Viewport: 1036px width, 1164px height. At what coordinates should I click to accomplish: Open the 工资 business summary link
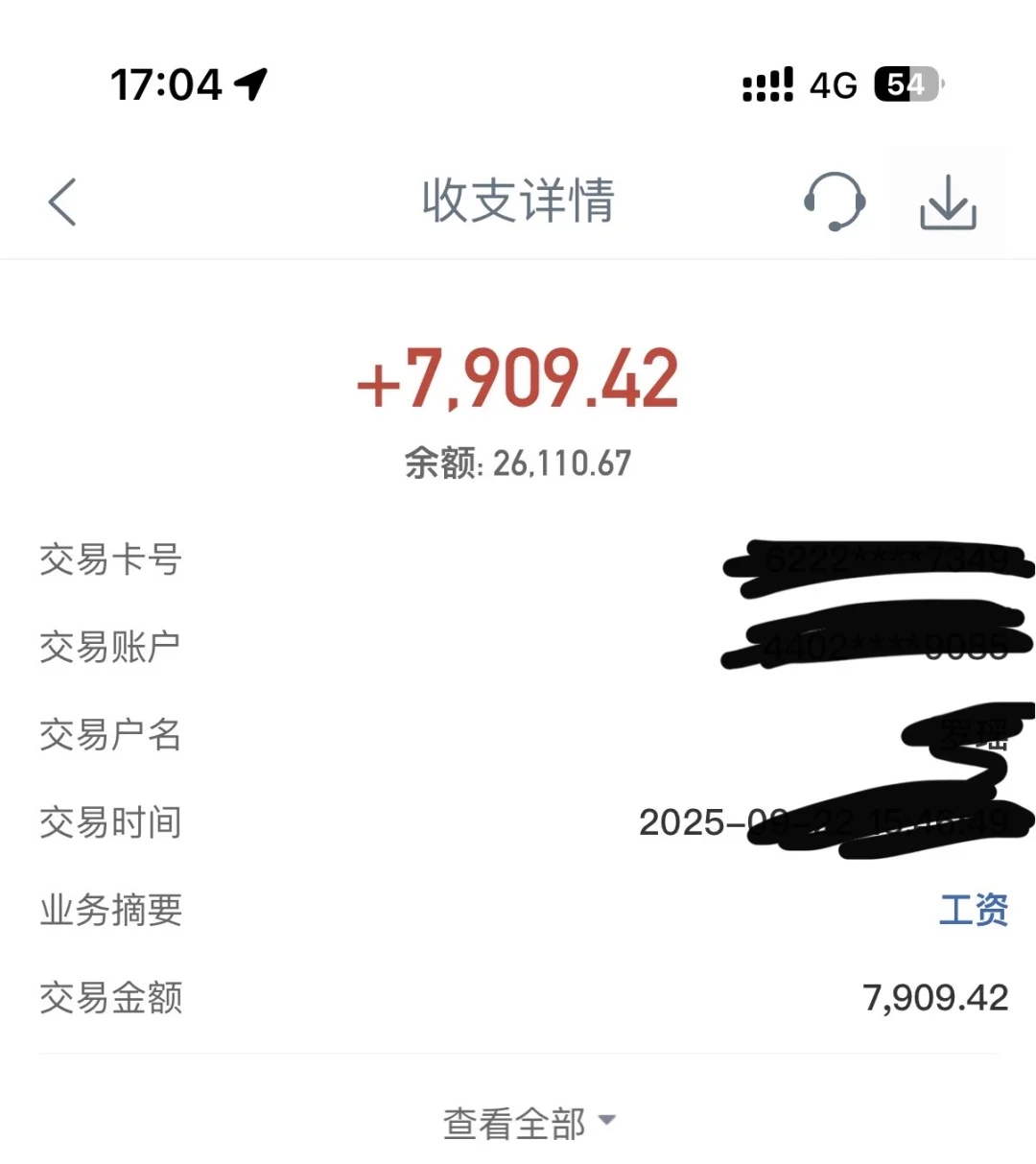[973, 910]
